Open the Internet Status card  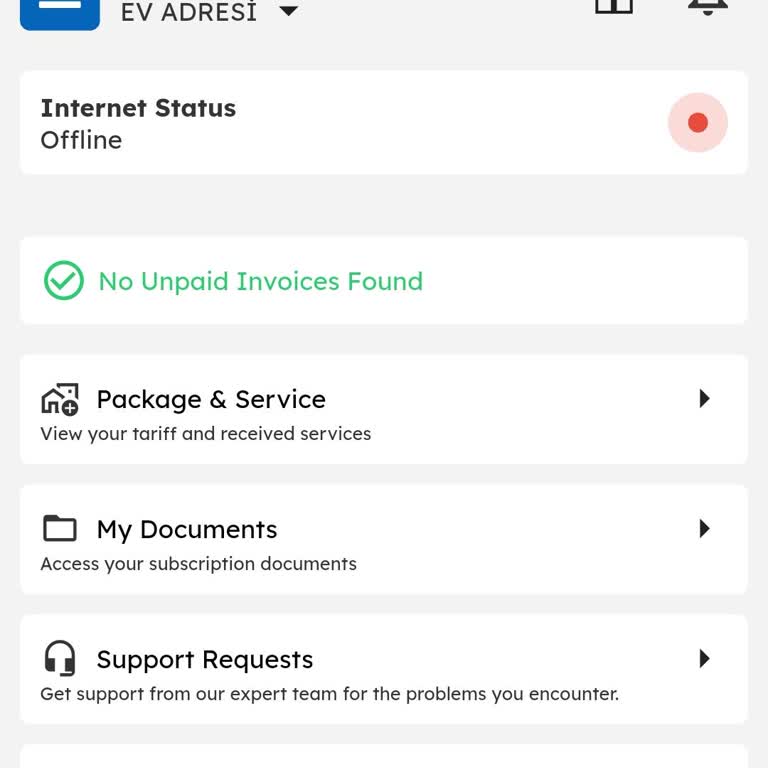(x=383, y=123)
